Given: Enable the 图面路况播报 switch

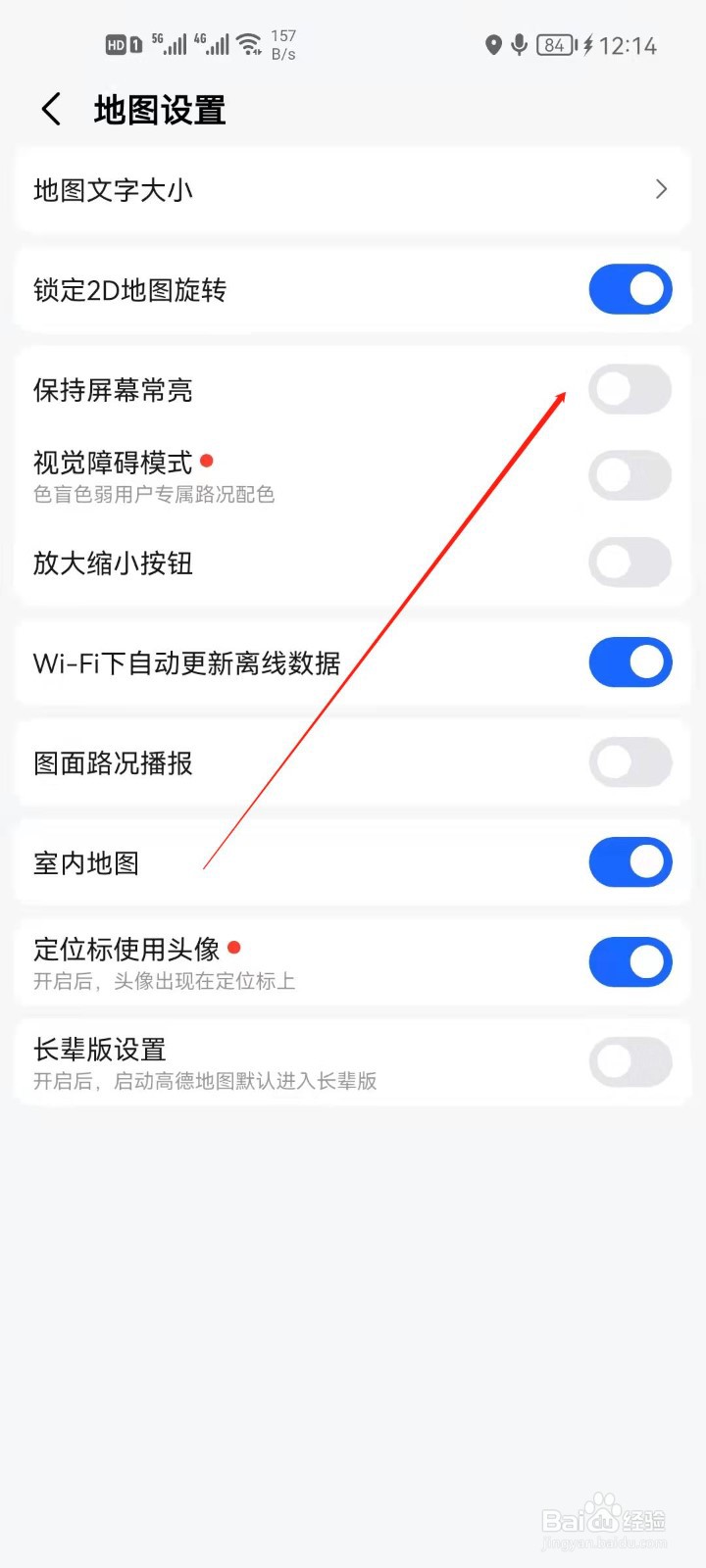Looking at the screenshot, I should pyautogui.click(x=630, y=762).
